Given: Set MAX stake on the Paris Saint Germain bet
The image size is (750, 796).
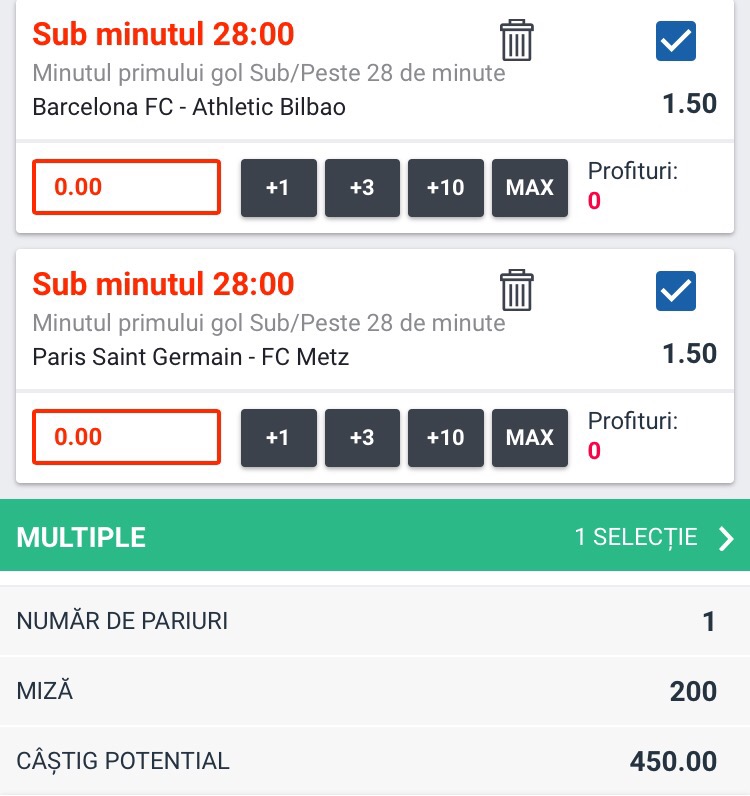Looking at the screenshot, I should [x=530, y=438].
